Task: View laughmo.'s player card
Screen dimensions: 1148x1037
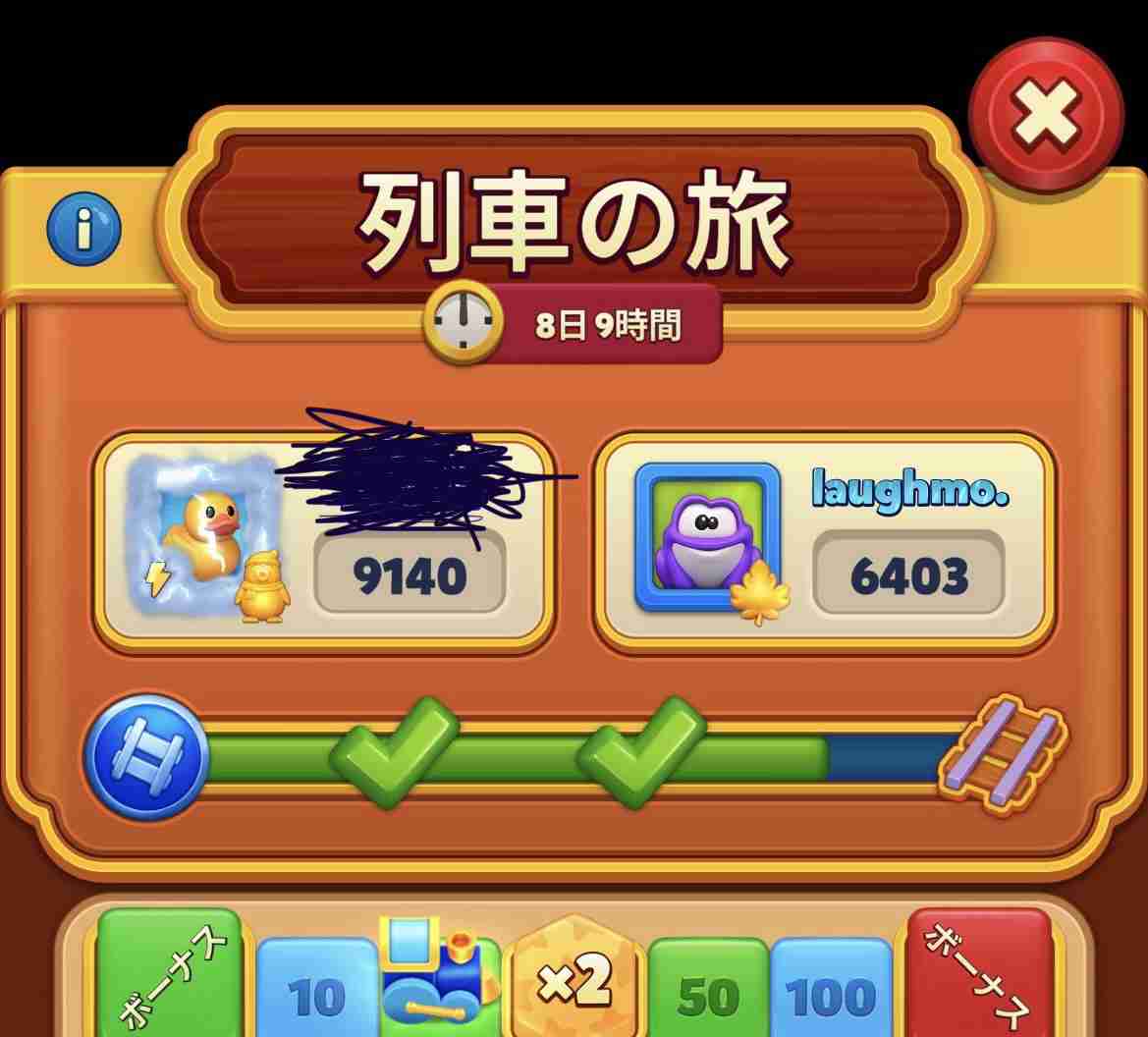Action: click(826, 543)
